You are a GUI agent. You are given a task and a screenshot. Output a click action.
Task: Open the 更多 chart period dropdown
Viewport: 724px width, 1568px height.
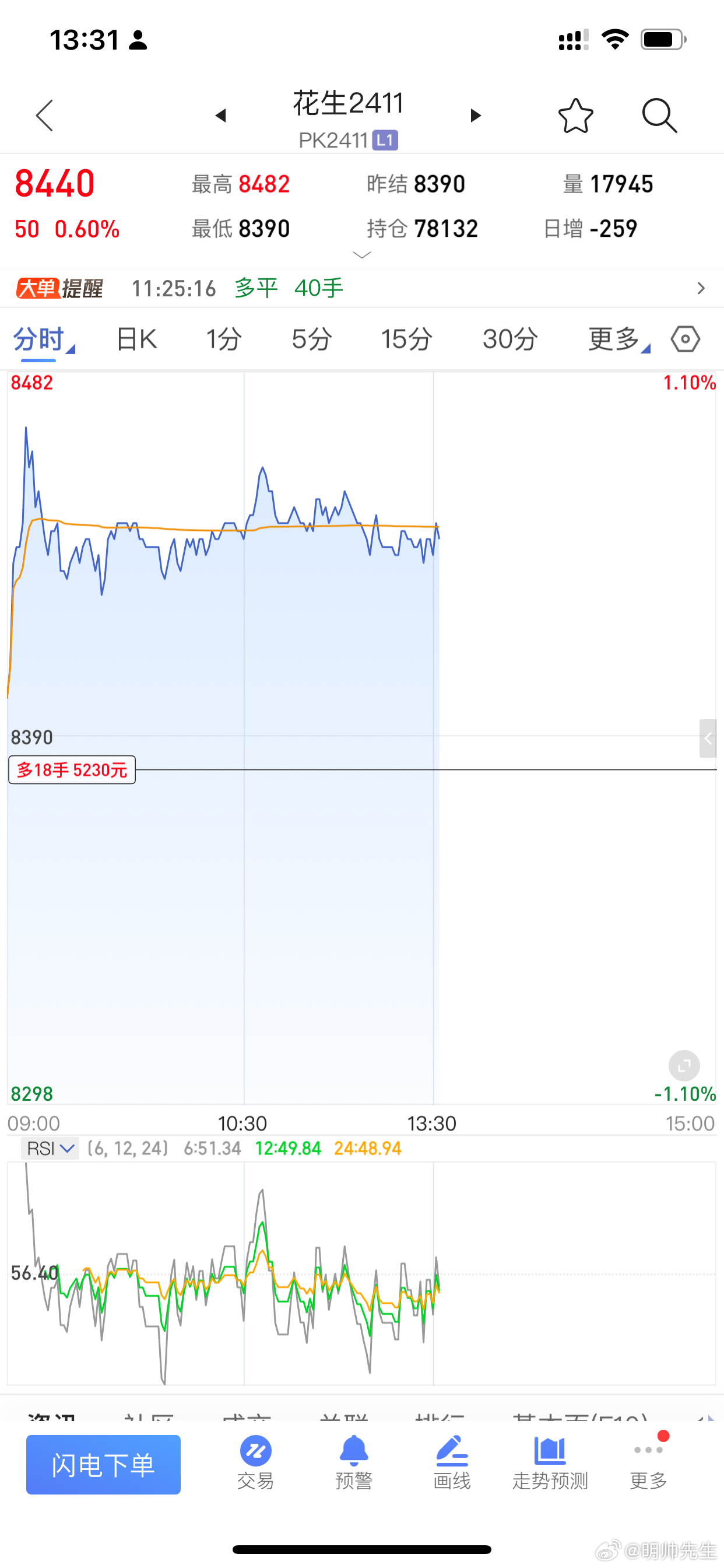point(618,339)
